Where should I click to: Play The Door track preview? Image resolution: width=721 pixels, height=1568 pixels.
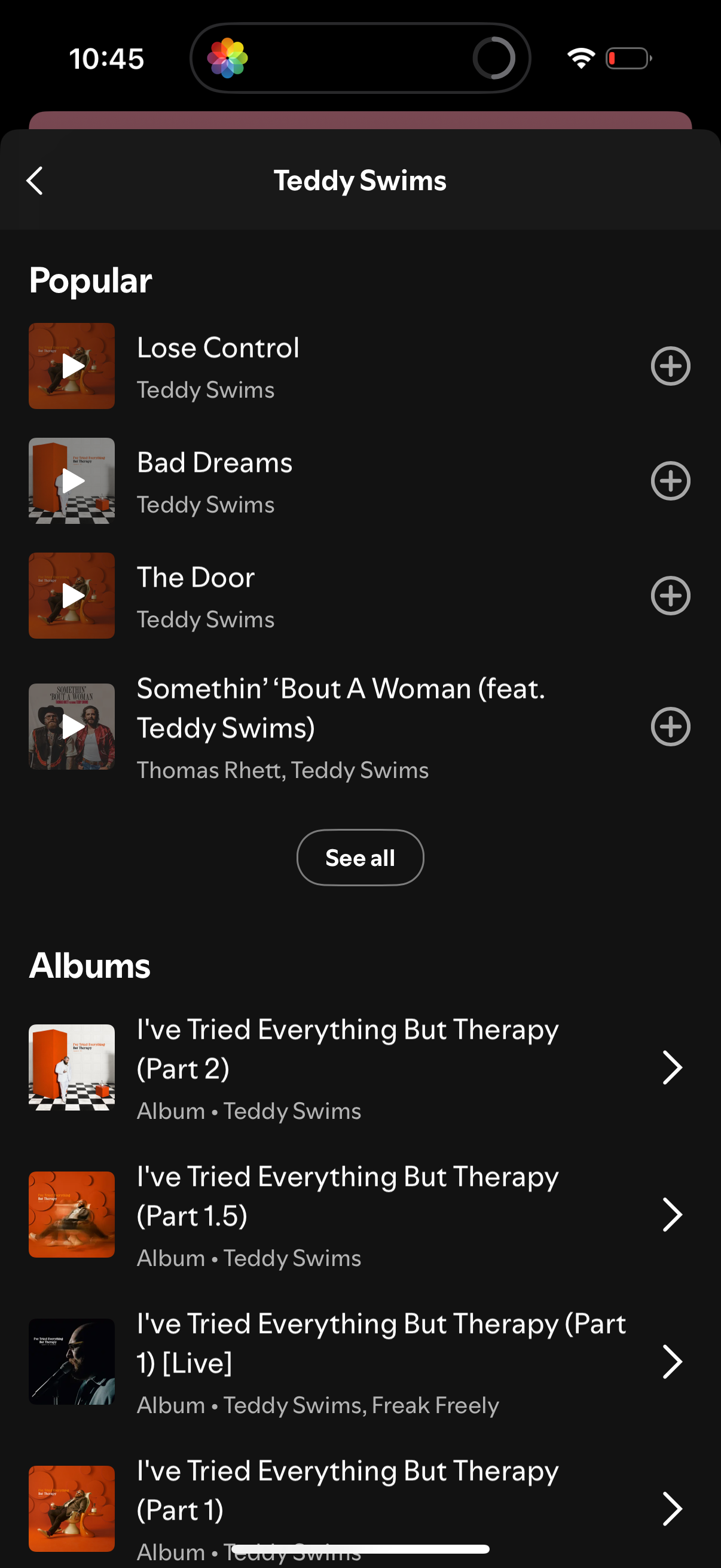[71, 595]
